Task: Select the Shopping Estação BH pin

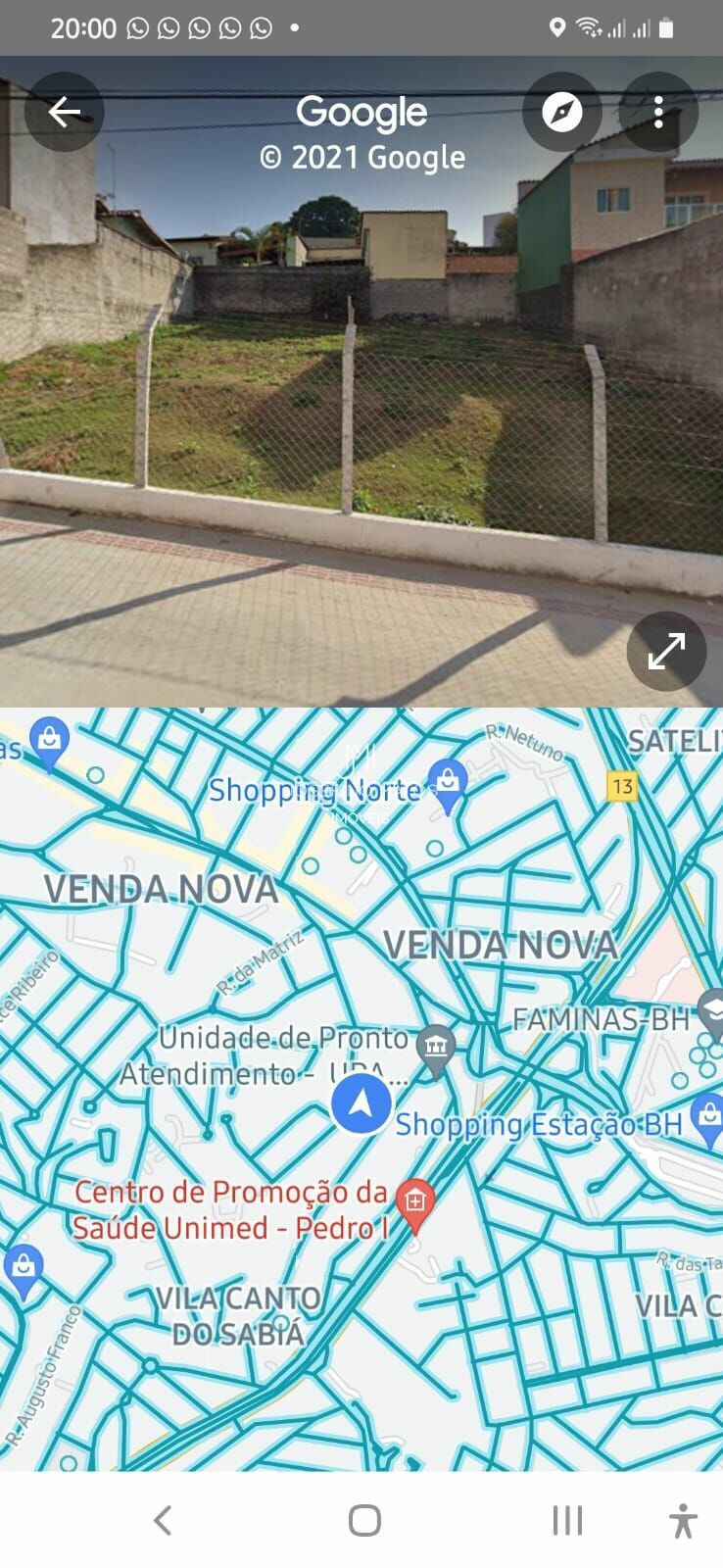Action: pos(706,1119)
